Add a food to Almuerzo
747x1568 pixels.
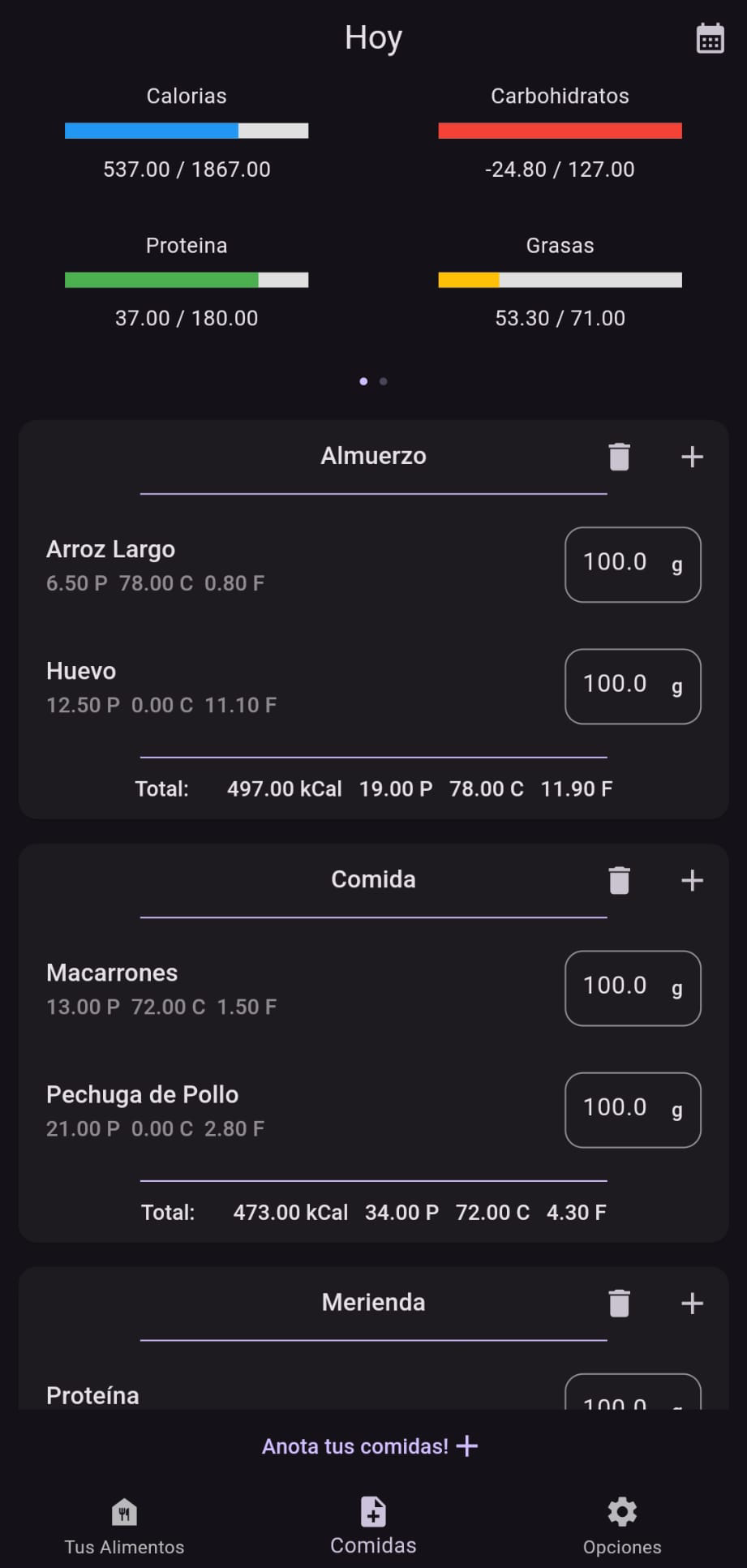[x=692, y=457]
